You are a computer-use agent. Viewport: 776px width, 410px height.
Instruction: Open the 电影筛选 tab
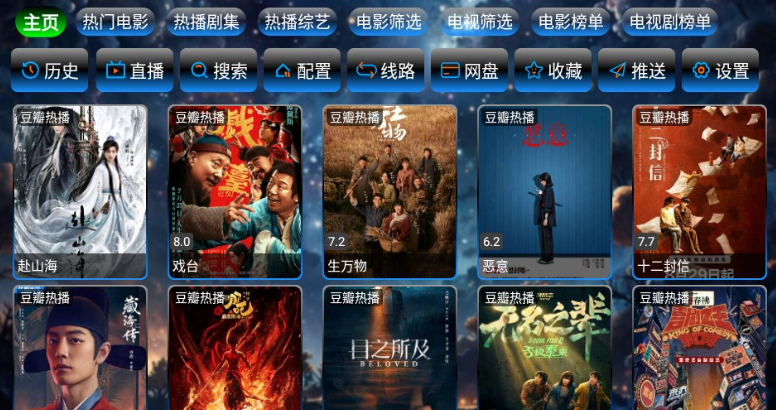(388, 21)
